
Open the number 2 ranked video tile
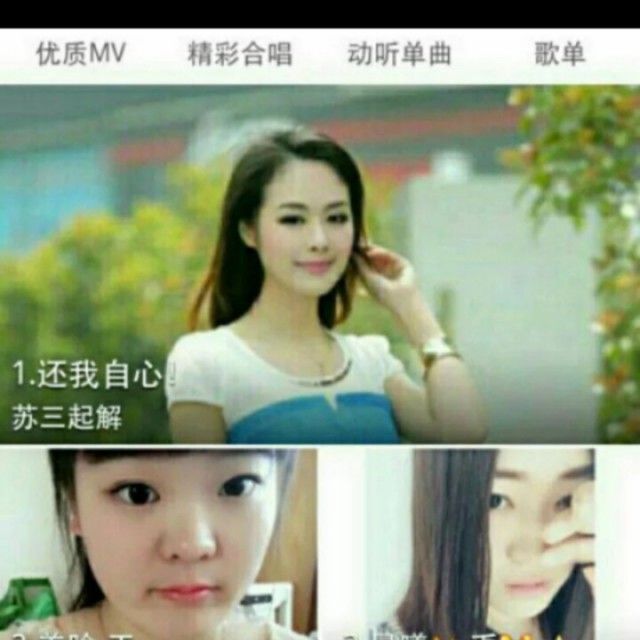[x=160, y=545]
